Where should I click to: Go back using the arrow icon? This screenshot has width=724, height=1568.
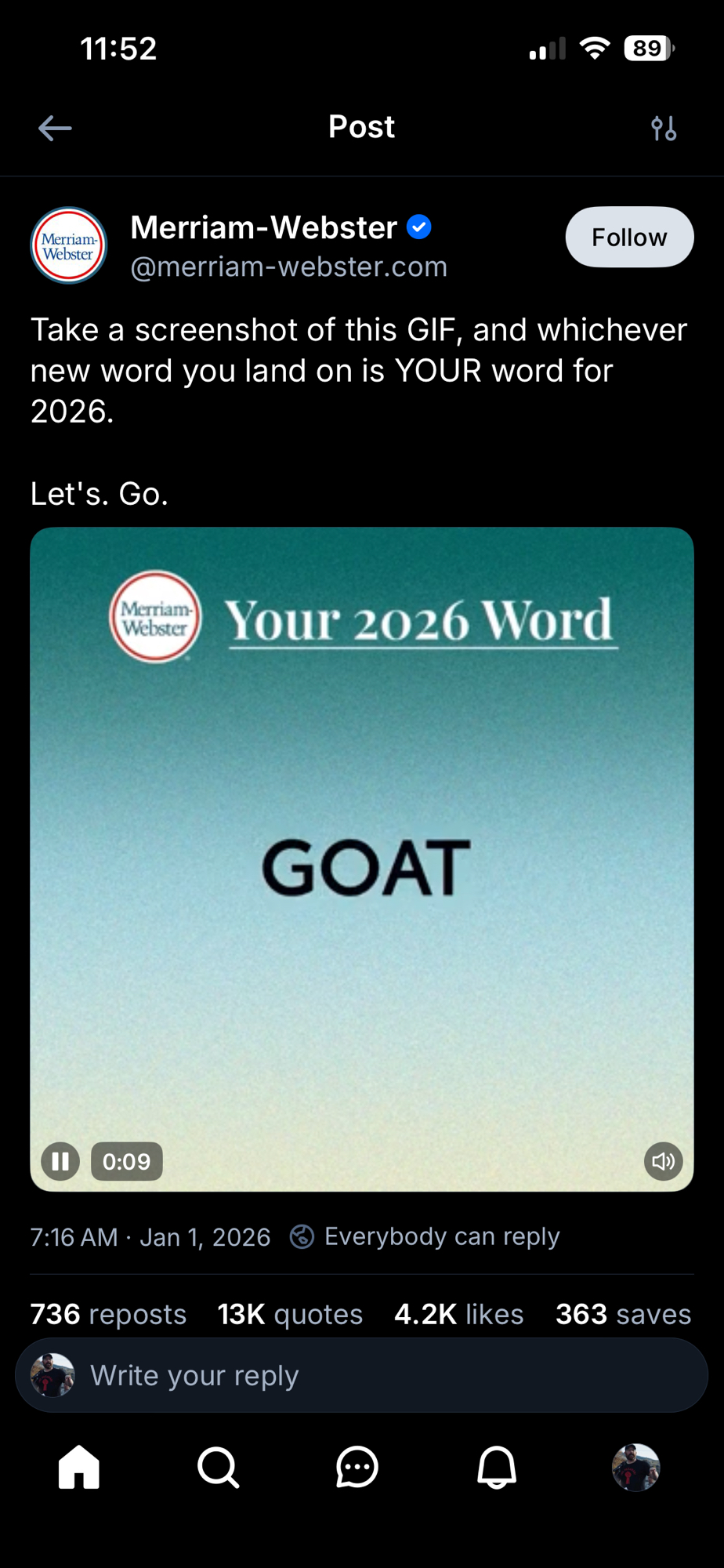pyautogui.click(x=55, y=128)
